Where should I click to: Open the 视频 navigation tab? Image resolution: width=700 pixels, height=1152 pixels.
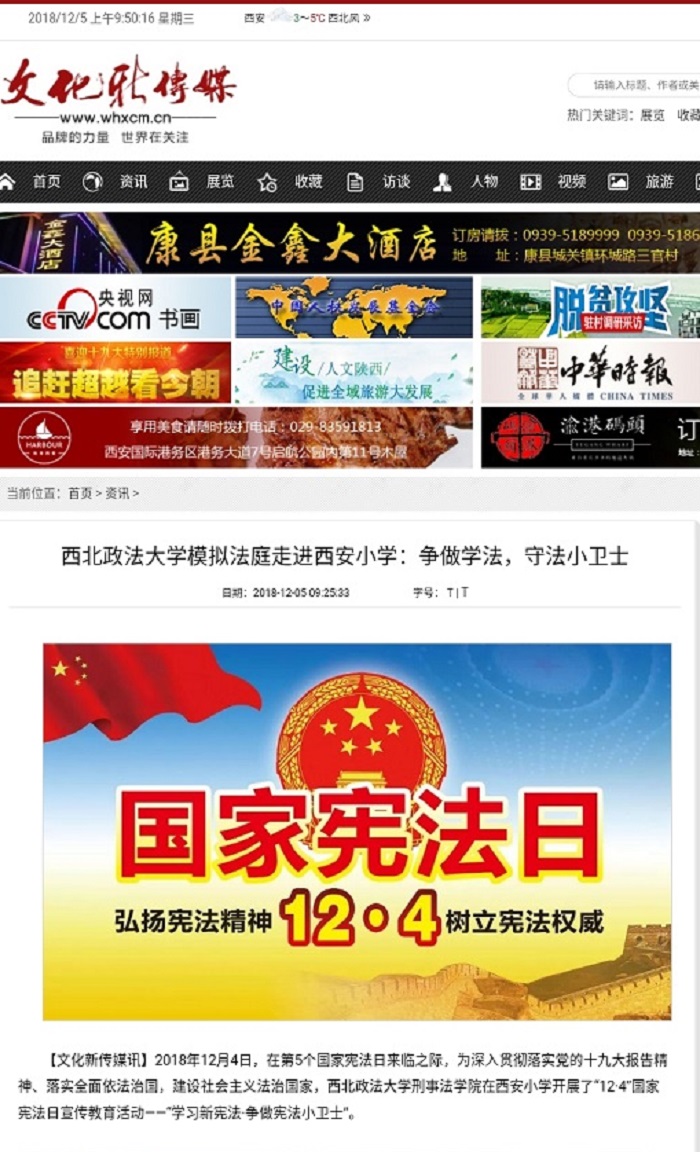571,182
